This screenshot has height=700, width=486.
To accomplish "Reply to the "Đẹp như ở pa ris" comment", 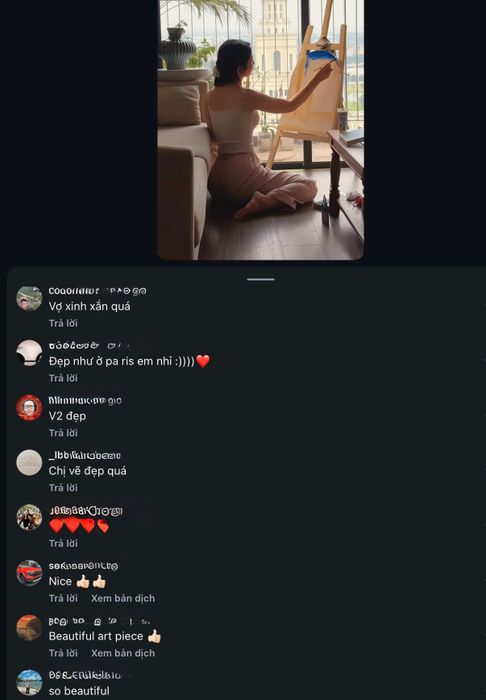I will (x=63, y=378).
